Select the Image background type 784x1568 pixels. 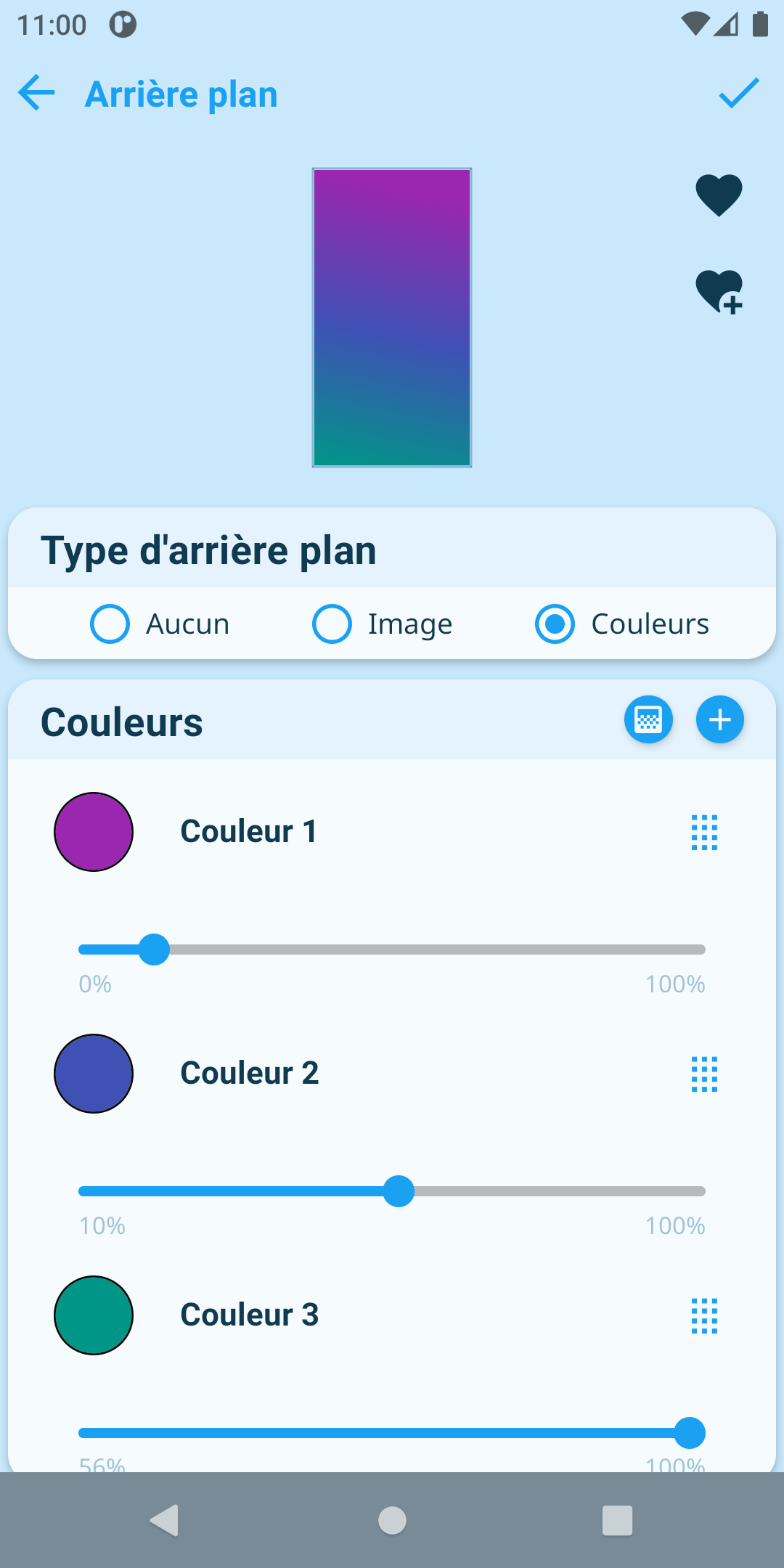click(382, 624)
